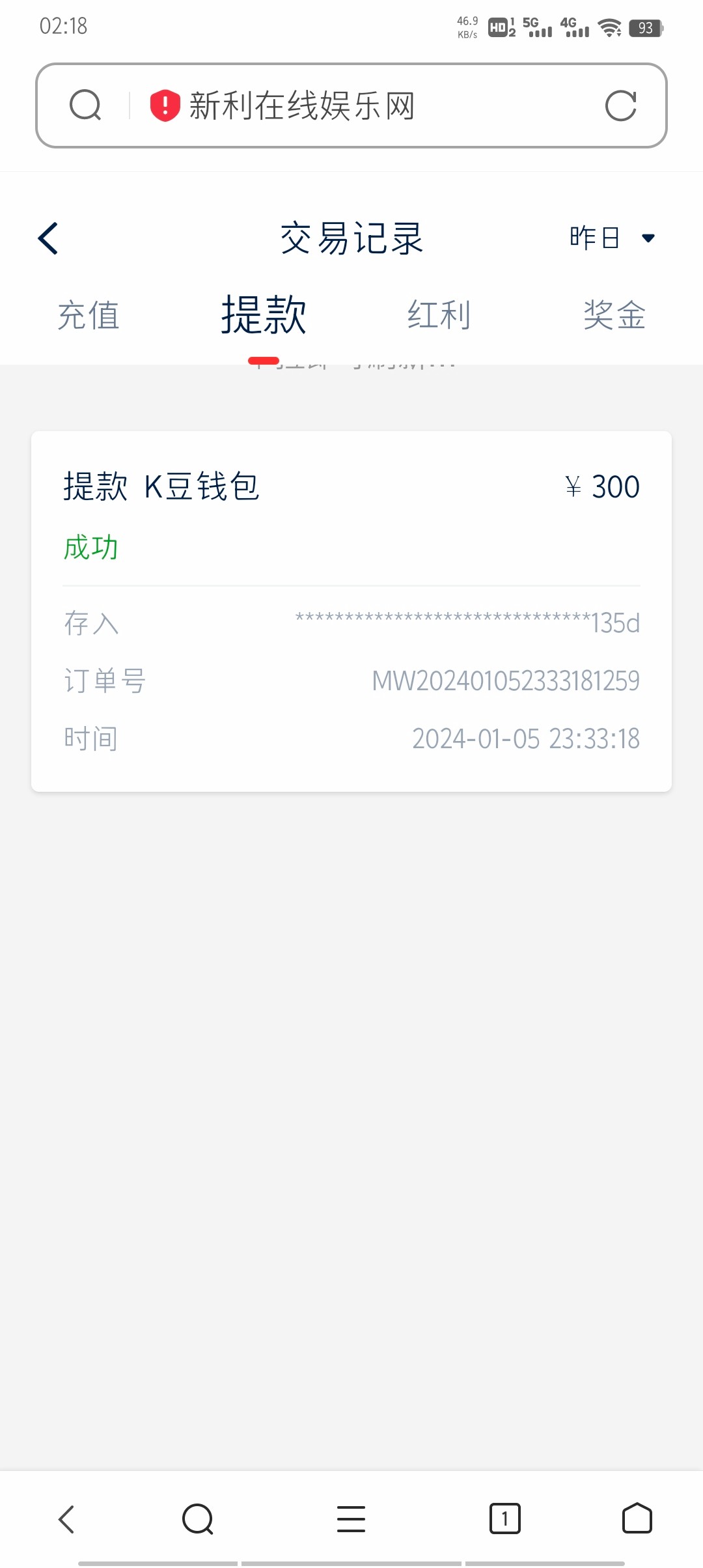Reload the current page
Image resolution: width=703 pixels, height=1568 pixels.
(620, 105)
